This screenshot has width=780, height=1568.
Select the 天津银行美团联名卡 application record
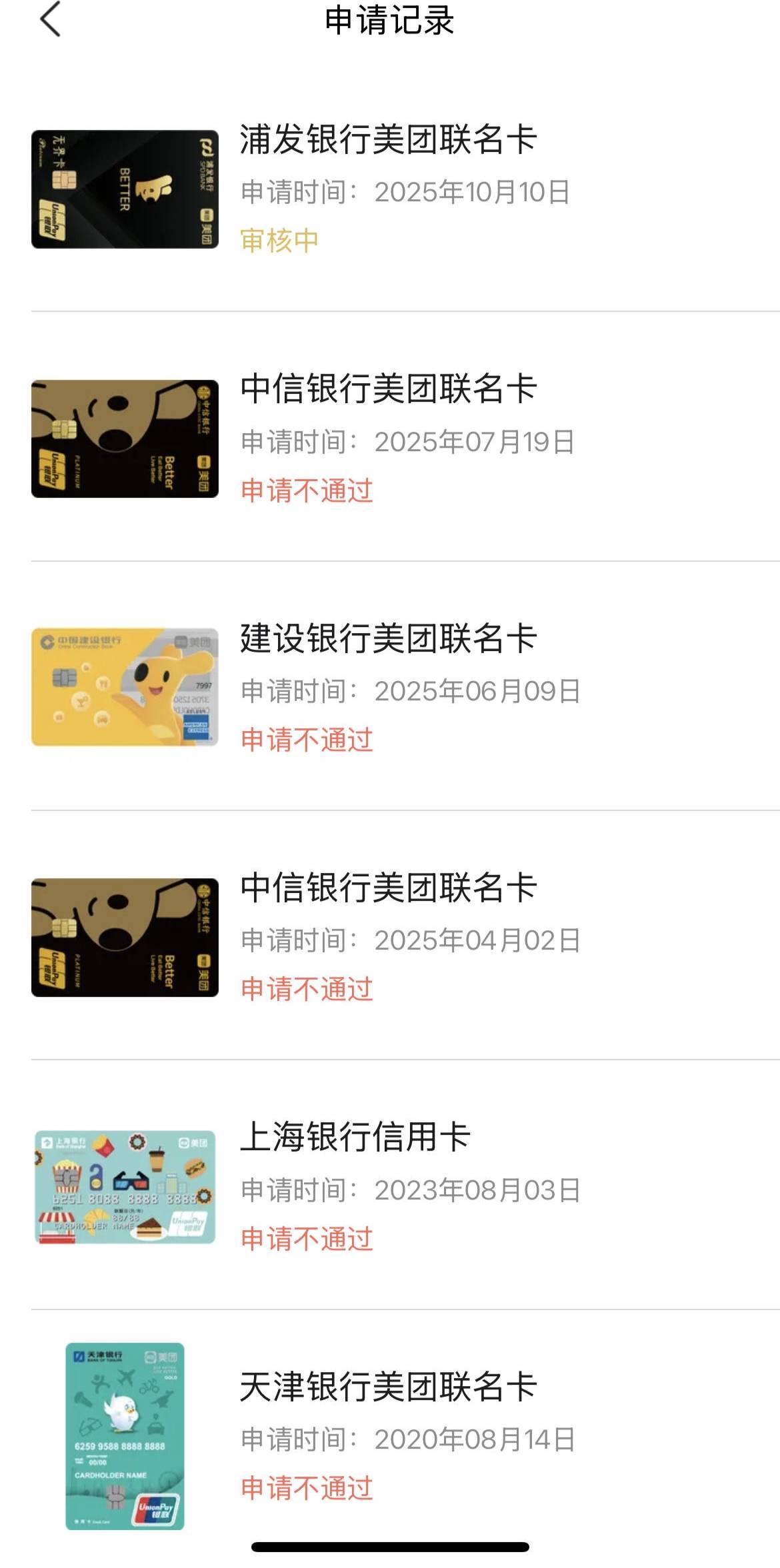(389, 1436)
